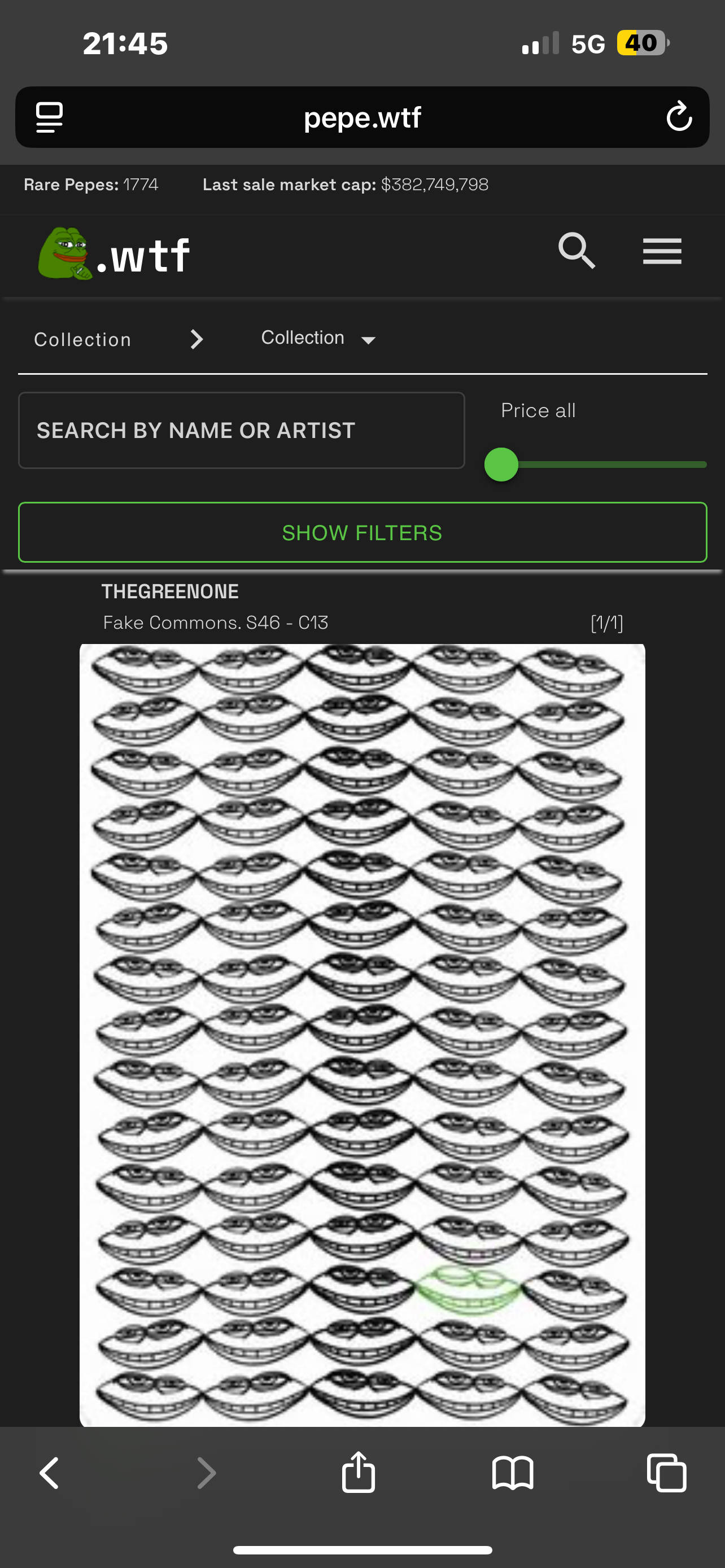Open the site search magnifier icon

(x=576, y=250)
